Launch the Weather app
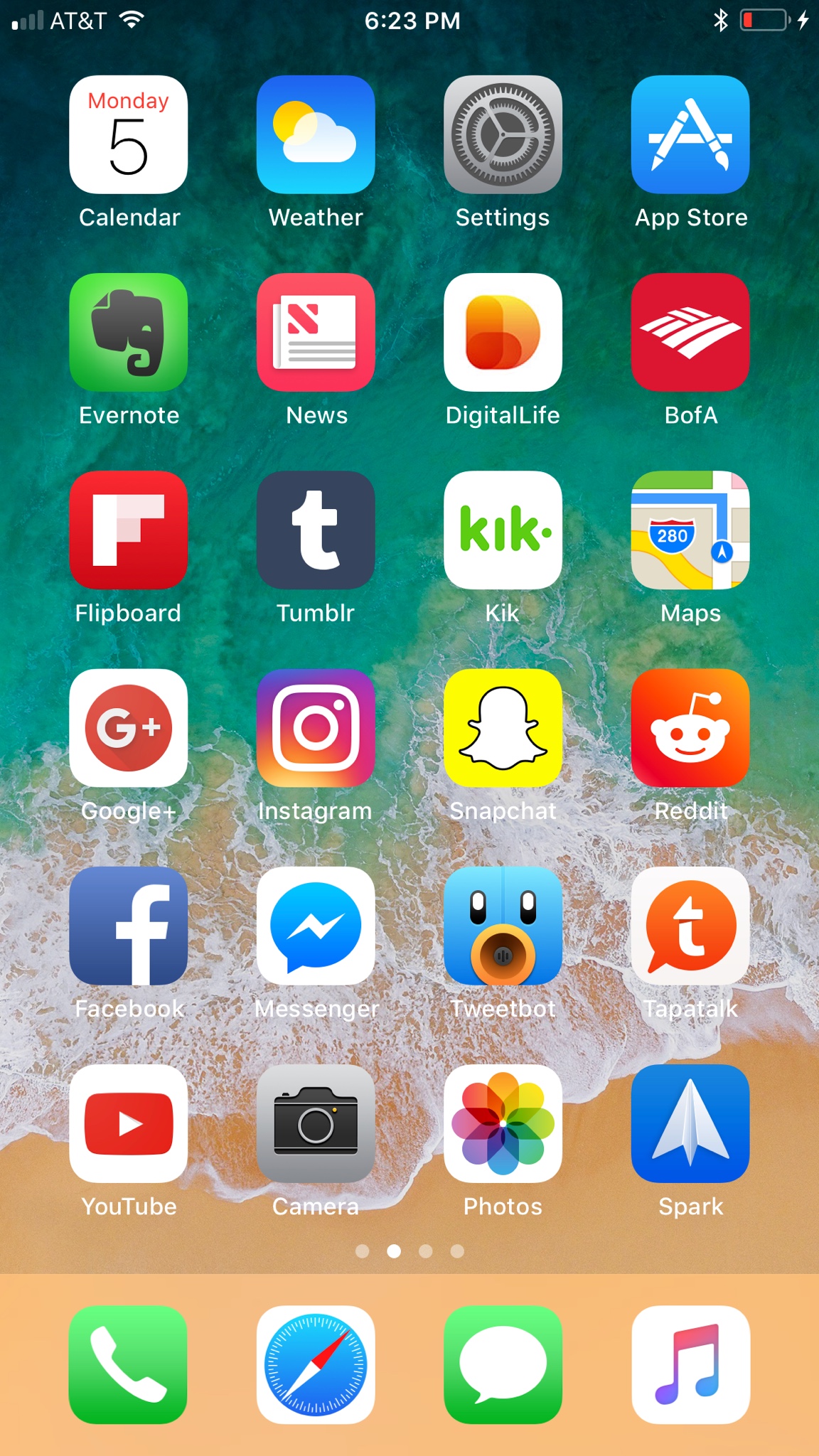The height and width of the screenshot is (1456, 819). point(316,135)
